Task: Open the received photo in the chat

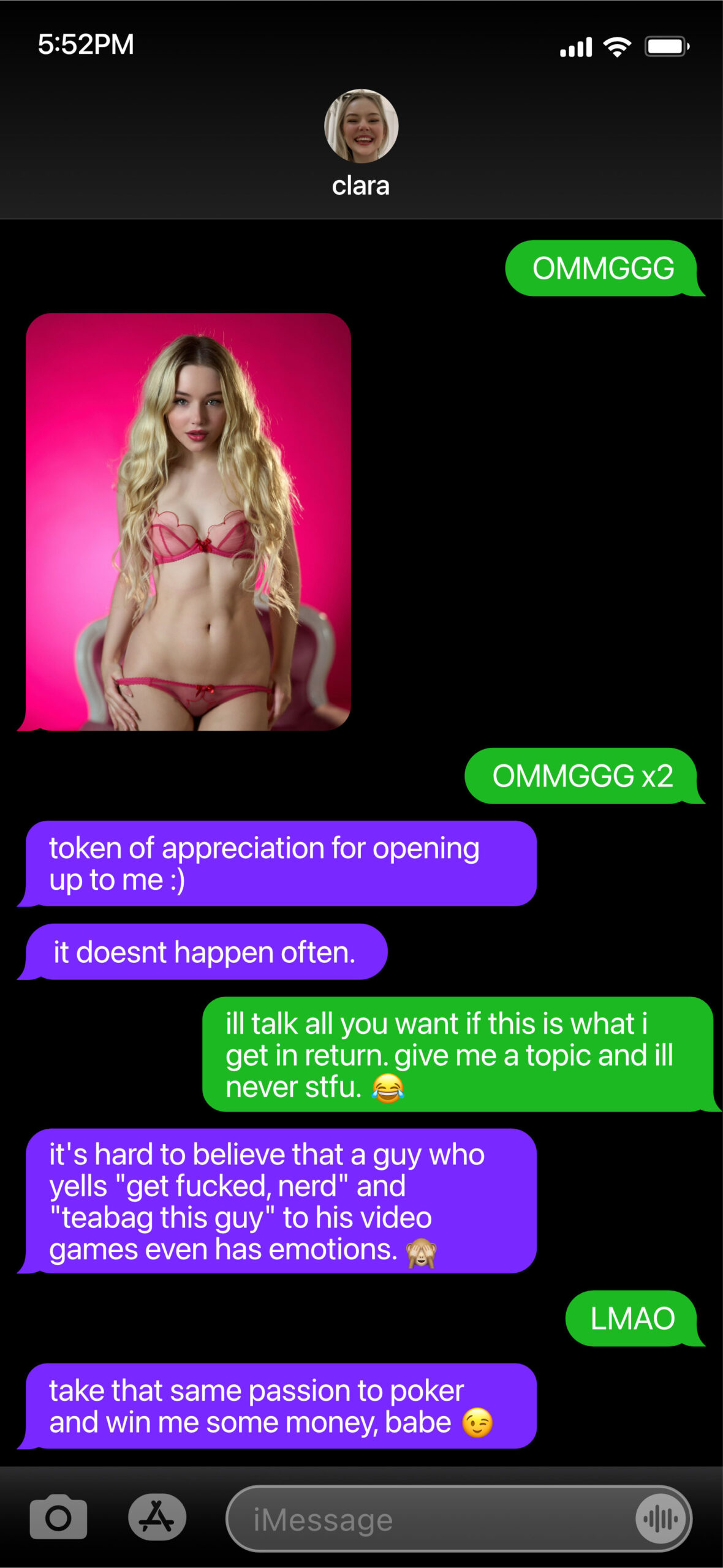Action: click(x=188, y=522)
